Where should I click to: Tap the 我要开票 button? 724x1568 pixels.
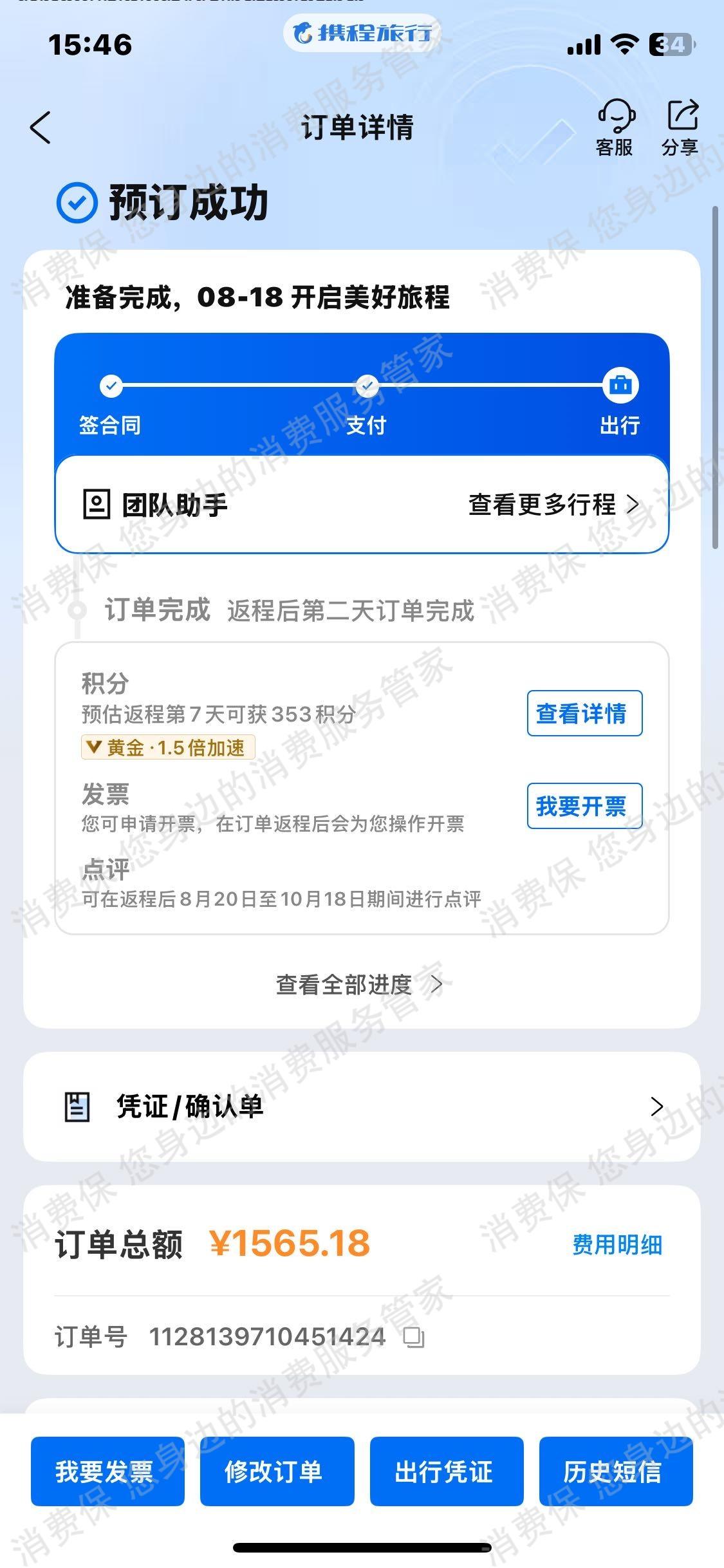[x=584, y=806]
